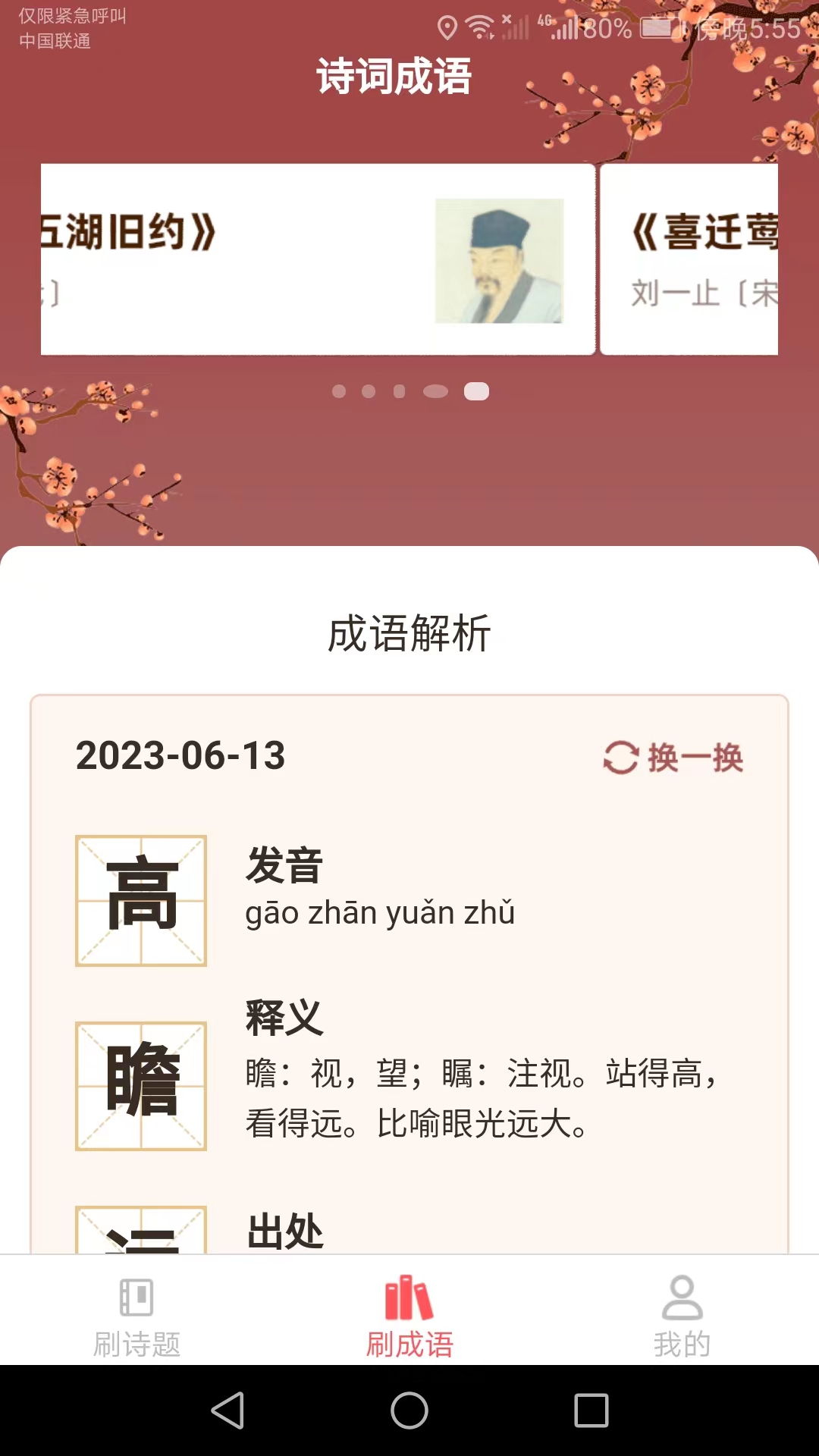Tap the system home button
The image size is (819, 1456).
coord(409,1410)
